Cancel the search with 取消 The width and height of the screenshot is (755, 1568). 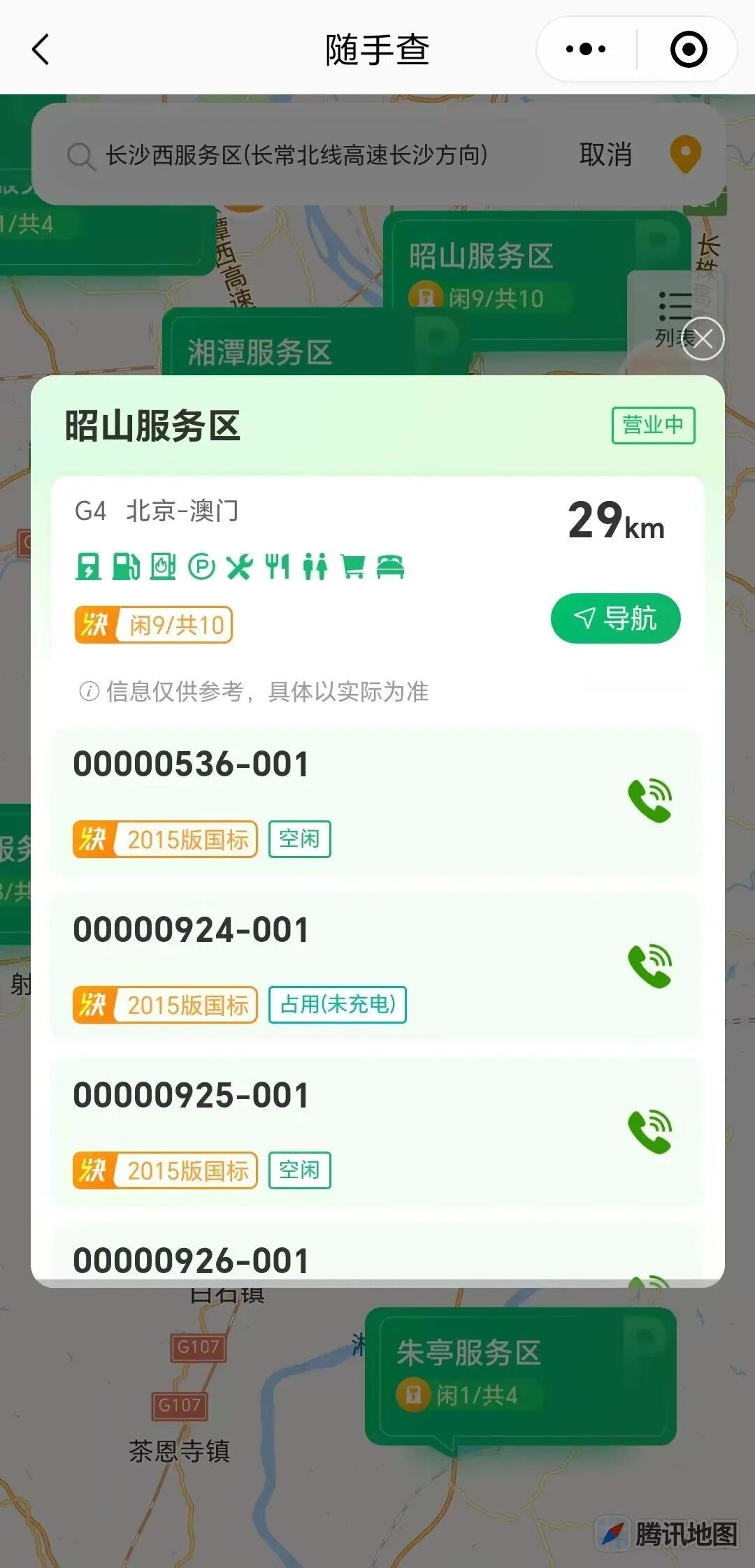click(605, 154)
